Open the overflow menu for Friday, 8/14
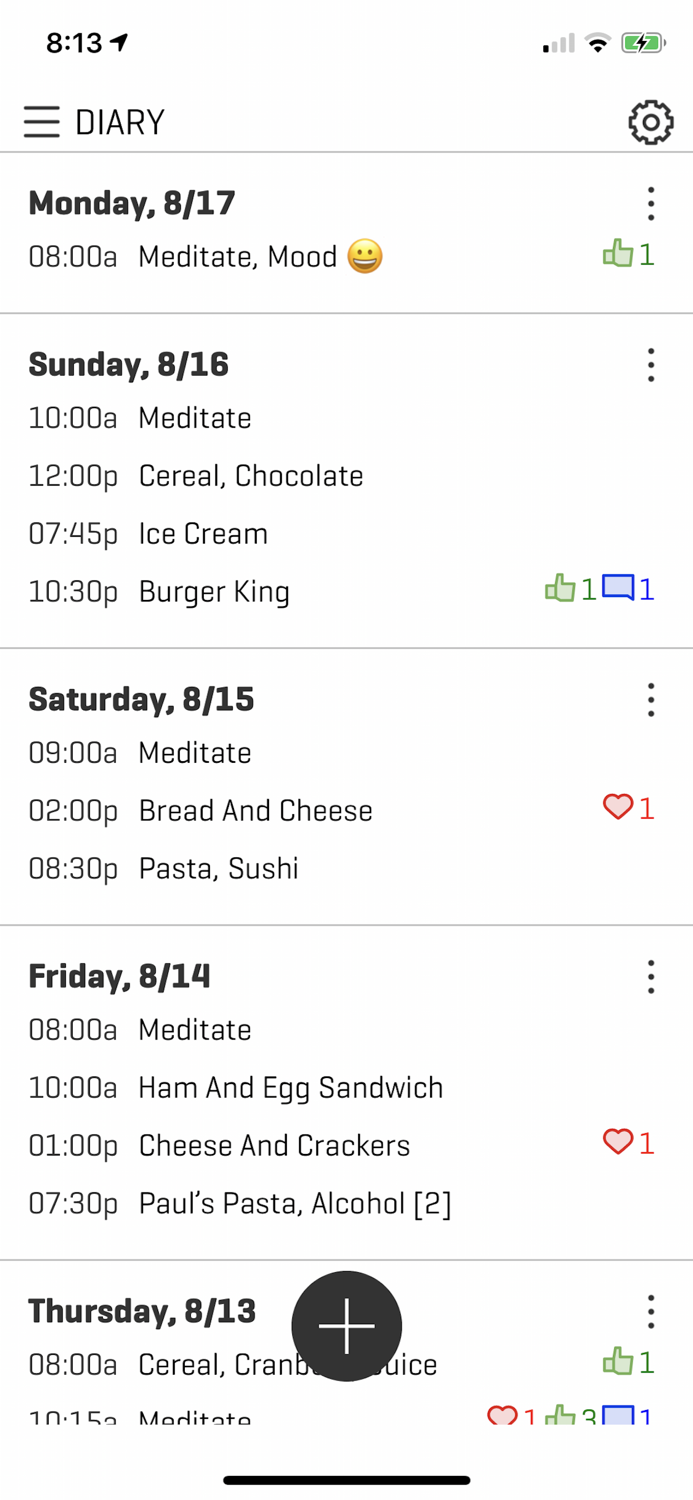Viewport: 693px width, 1500px height. [x=650, y=976]
